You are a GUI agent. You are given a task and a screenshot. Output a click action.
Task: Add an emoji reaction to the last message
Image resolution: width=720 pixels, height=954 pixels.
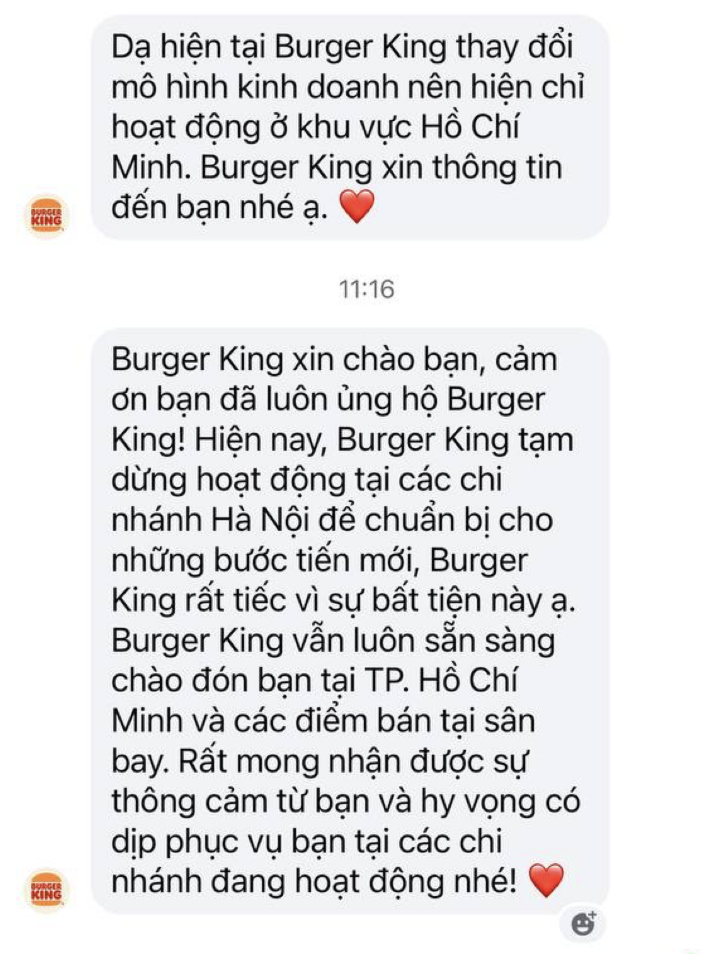pyautogui.click(x=583, y=923)
